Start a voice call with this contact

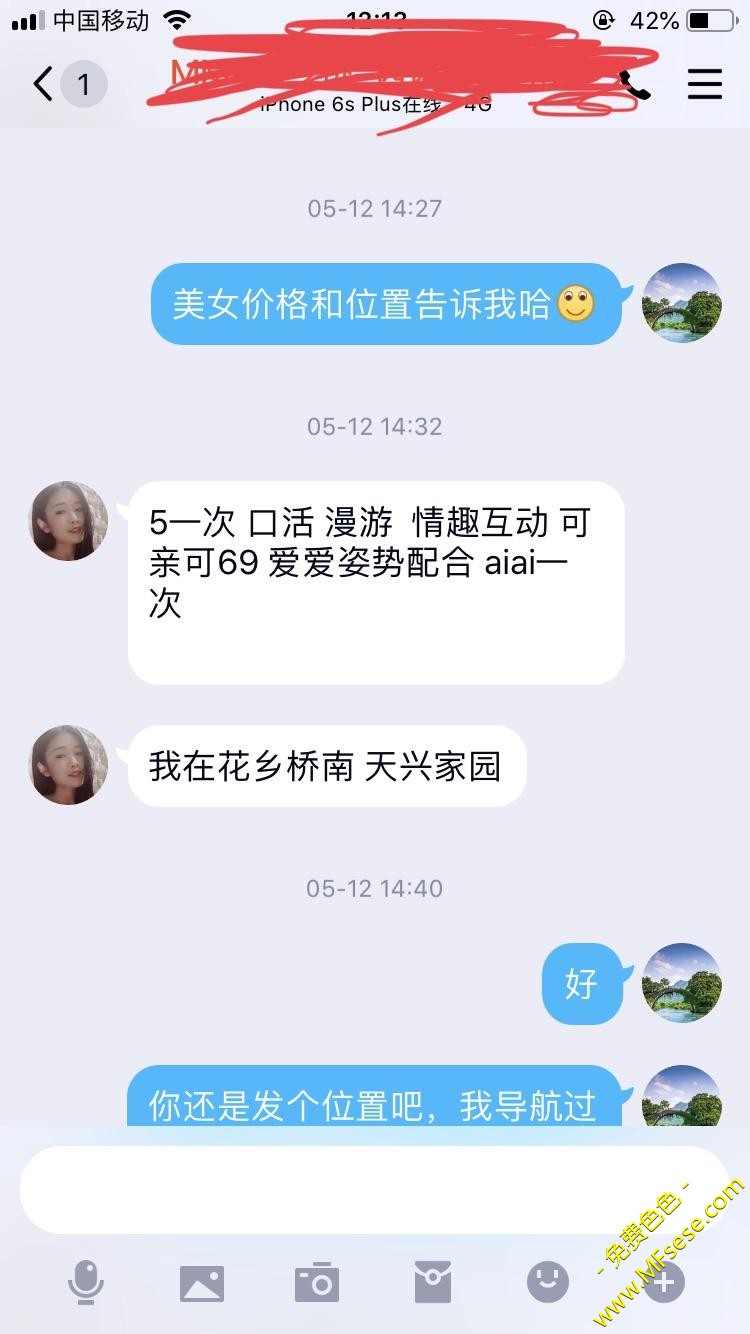point(634,85)
